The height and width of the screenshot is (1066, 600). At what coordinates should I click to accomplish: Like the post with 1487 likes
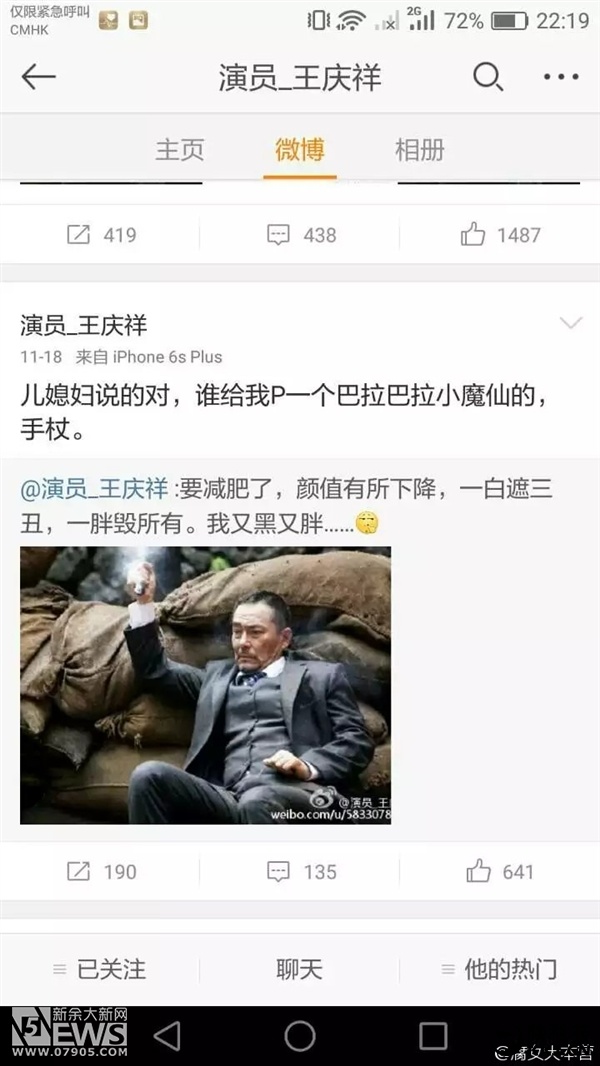pos(501,235)
